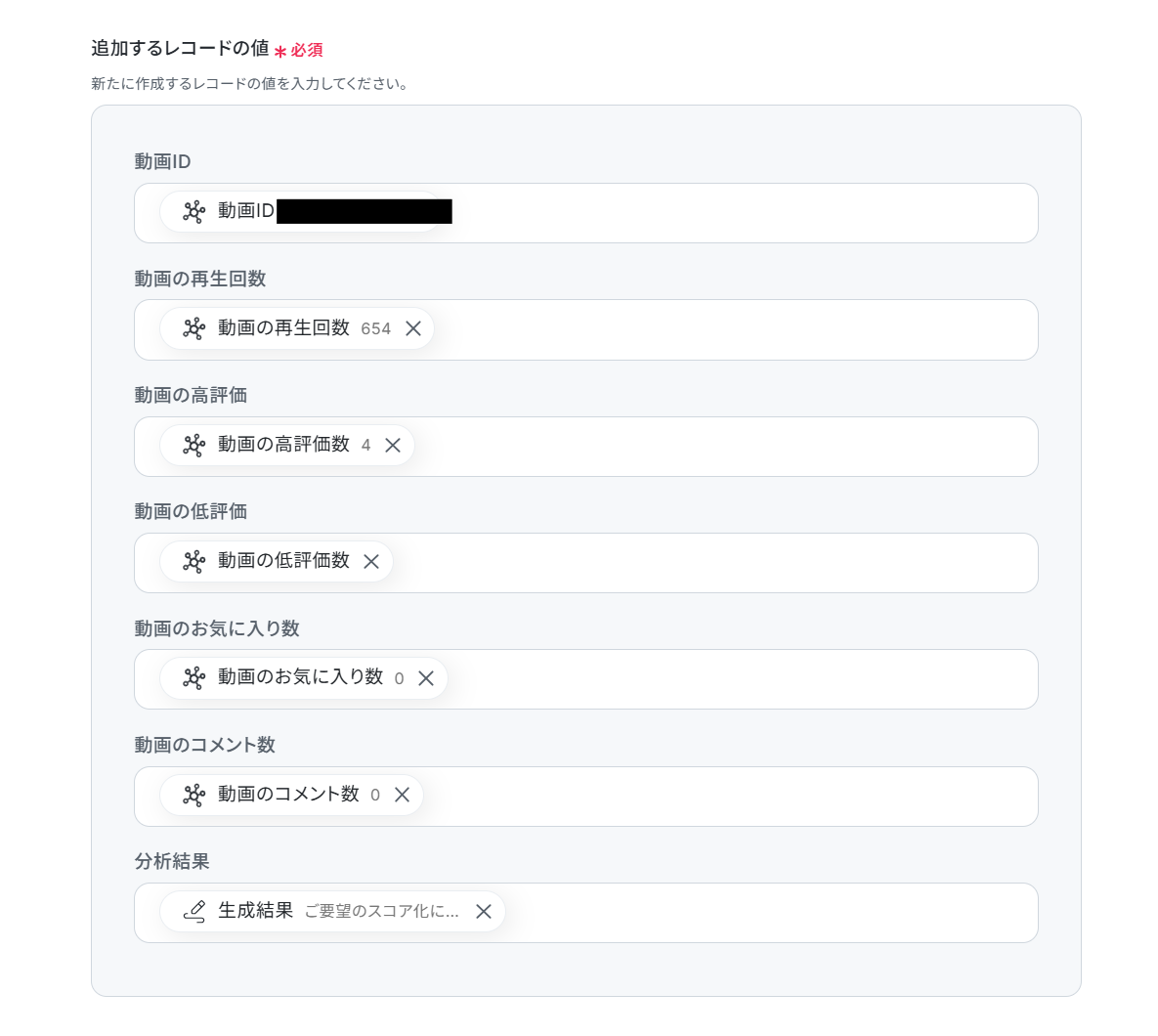The height and width of the screenshot is (1036, 1158).
Task: Focus the 動画の低評価 input field
Action: tap(713, 563)
